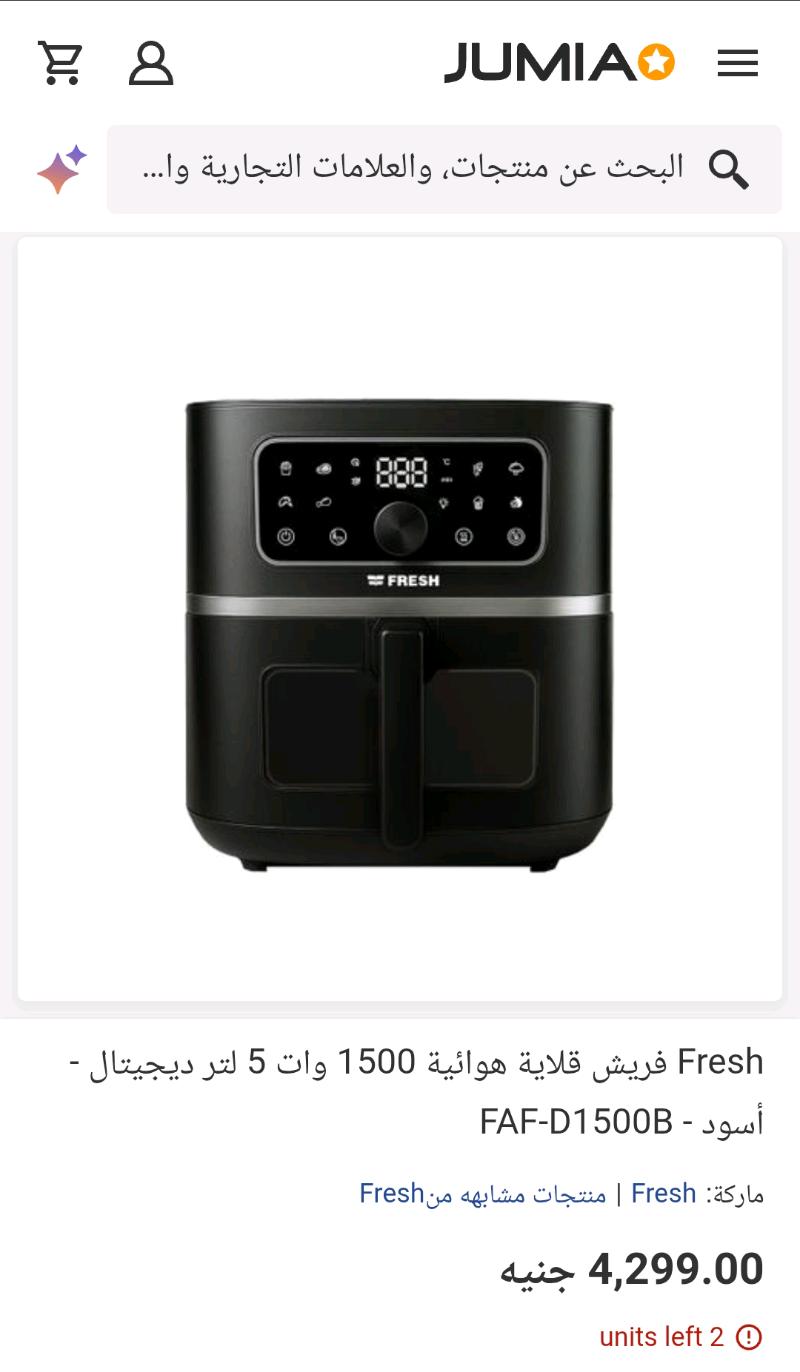Go to the Jumia home page via the logo
The width and height of the screenshot is (800, 1372).
[x=559, y=64]
